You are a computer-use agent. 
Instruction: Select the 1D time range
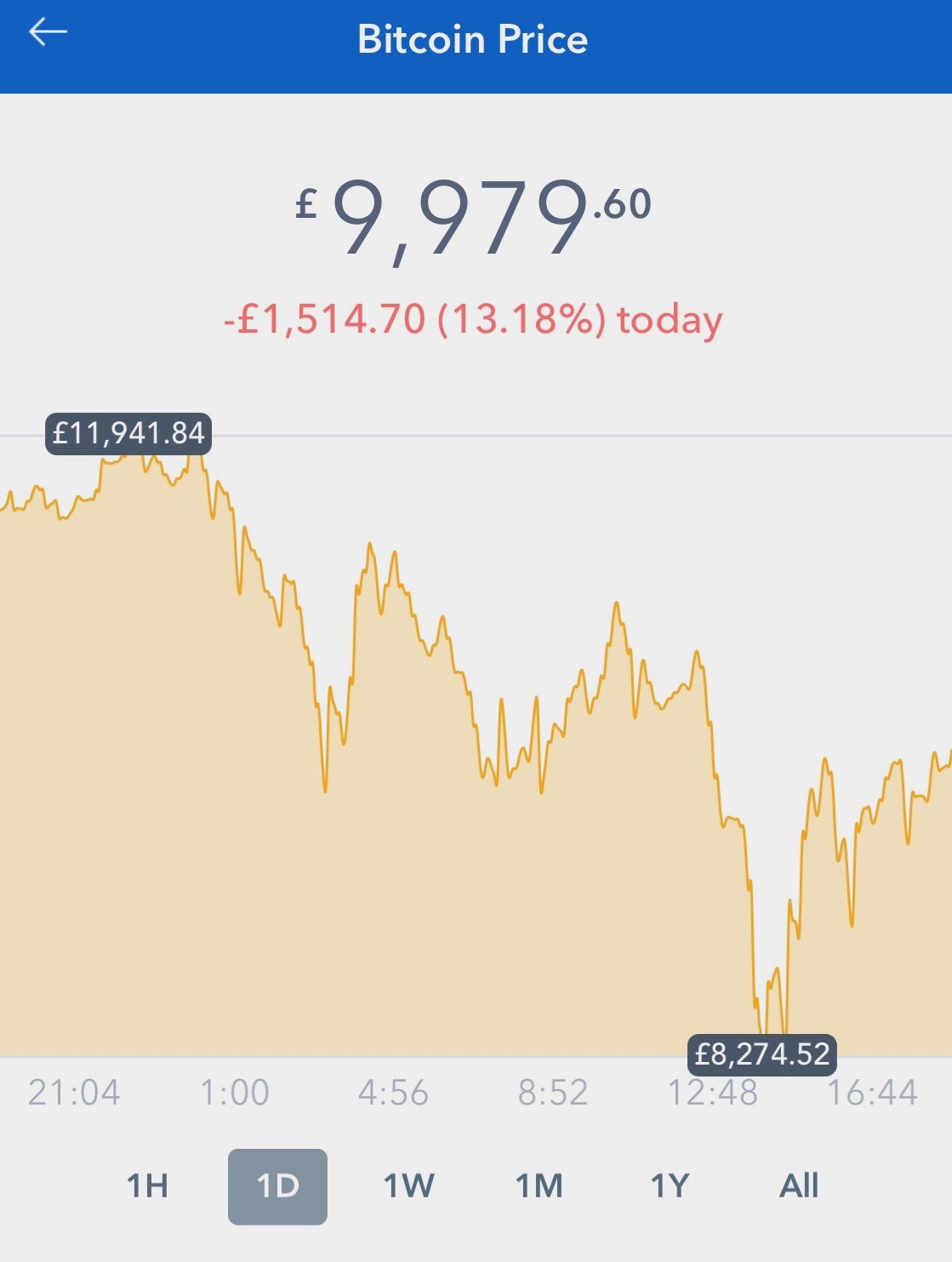tap(277, 1185)
